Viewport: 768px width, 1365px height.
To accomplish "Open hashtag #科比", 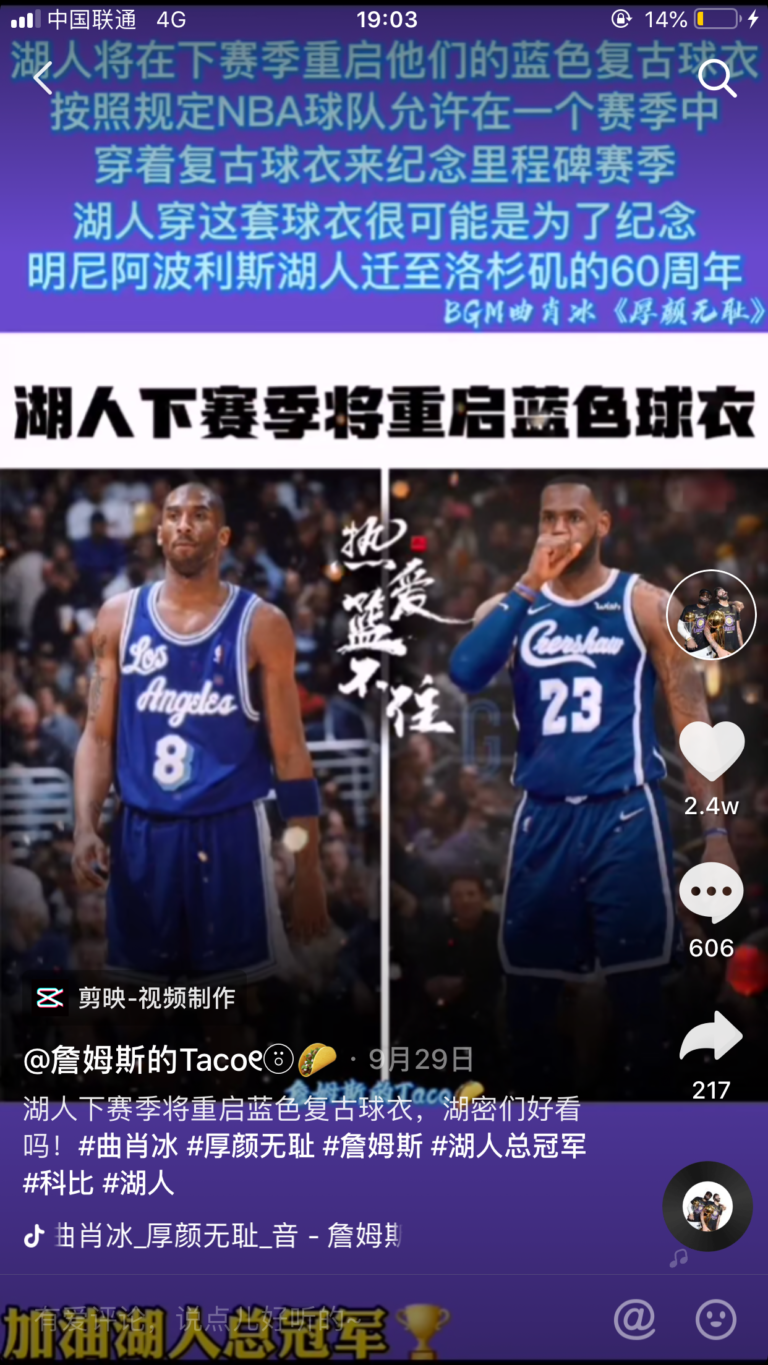I will tap(58, 1183).
